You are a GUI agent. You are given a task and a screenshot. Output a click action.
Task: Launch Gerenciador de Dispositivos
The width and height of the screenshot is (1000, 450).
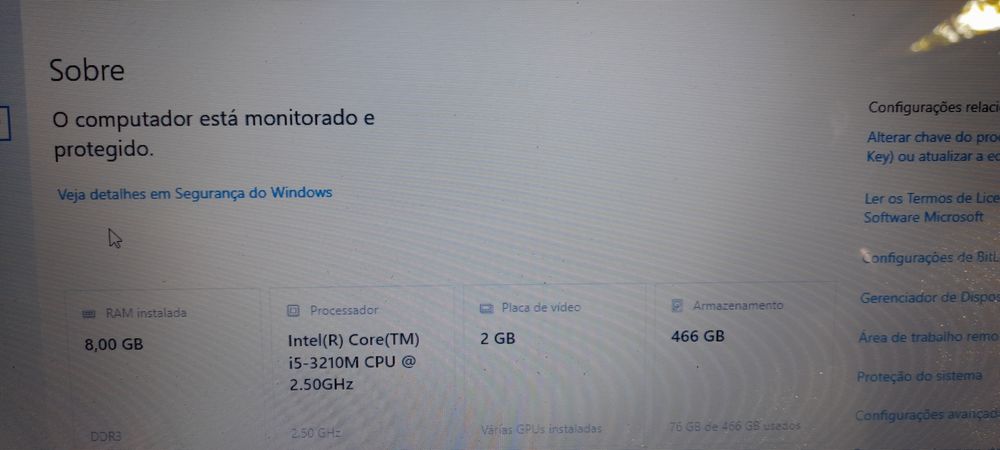click(929, 297)
